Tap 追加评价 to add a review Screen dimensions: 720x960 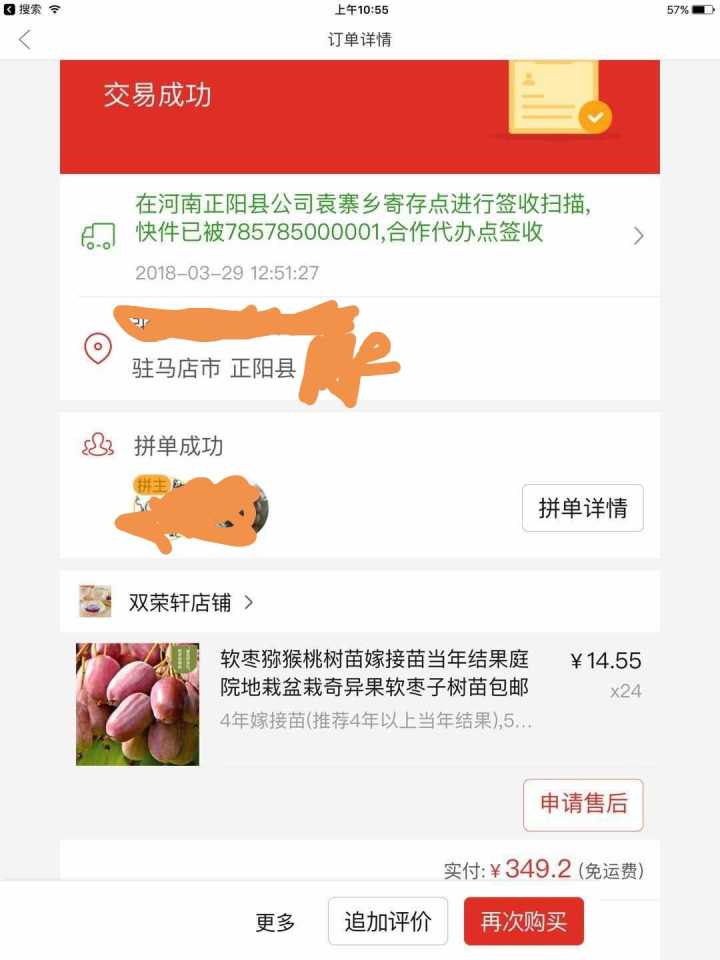click(388, 922)
